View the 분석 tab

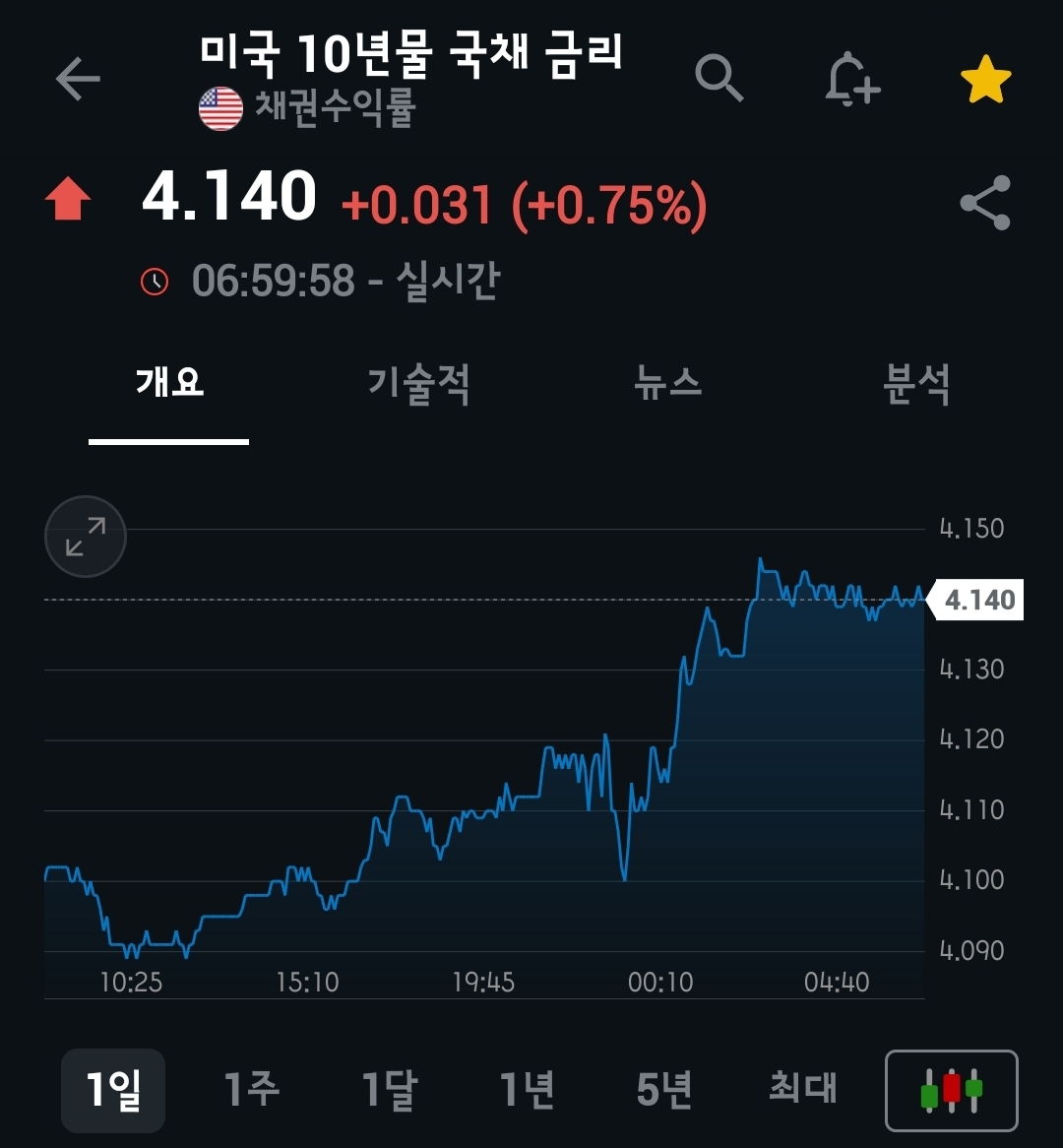[916, 383]
